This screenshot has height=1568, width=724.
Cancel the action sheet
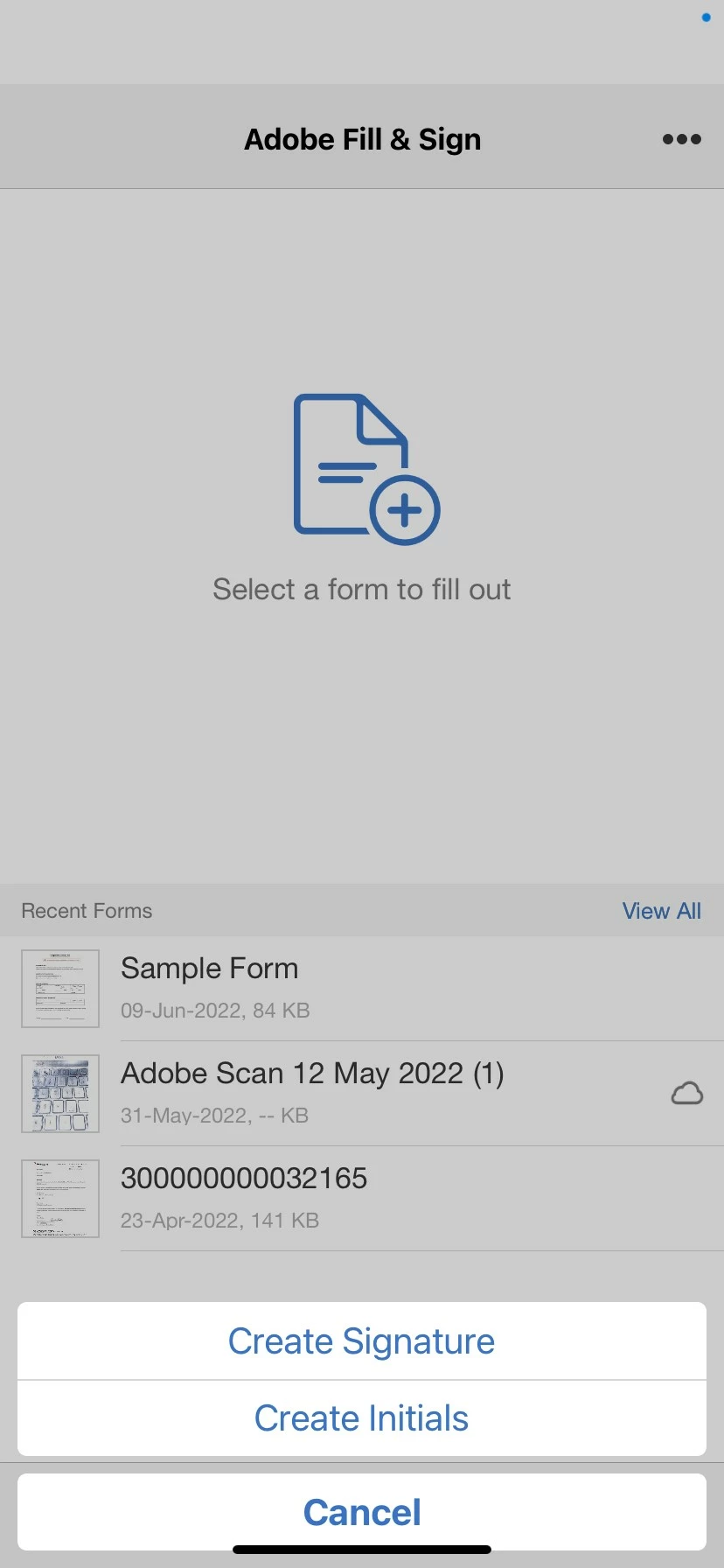click(x=361, y=1512)
